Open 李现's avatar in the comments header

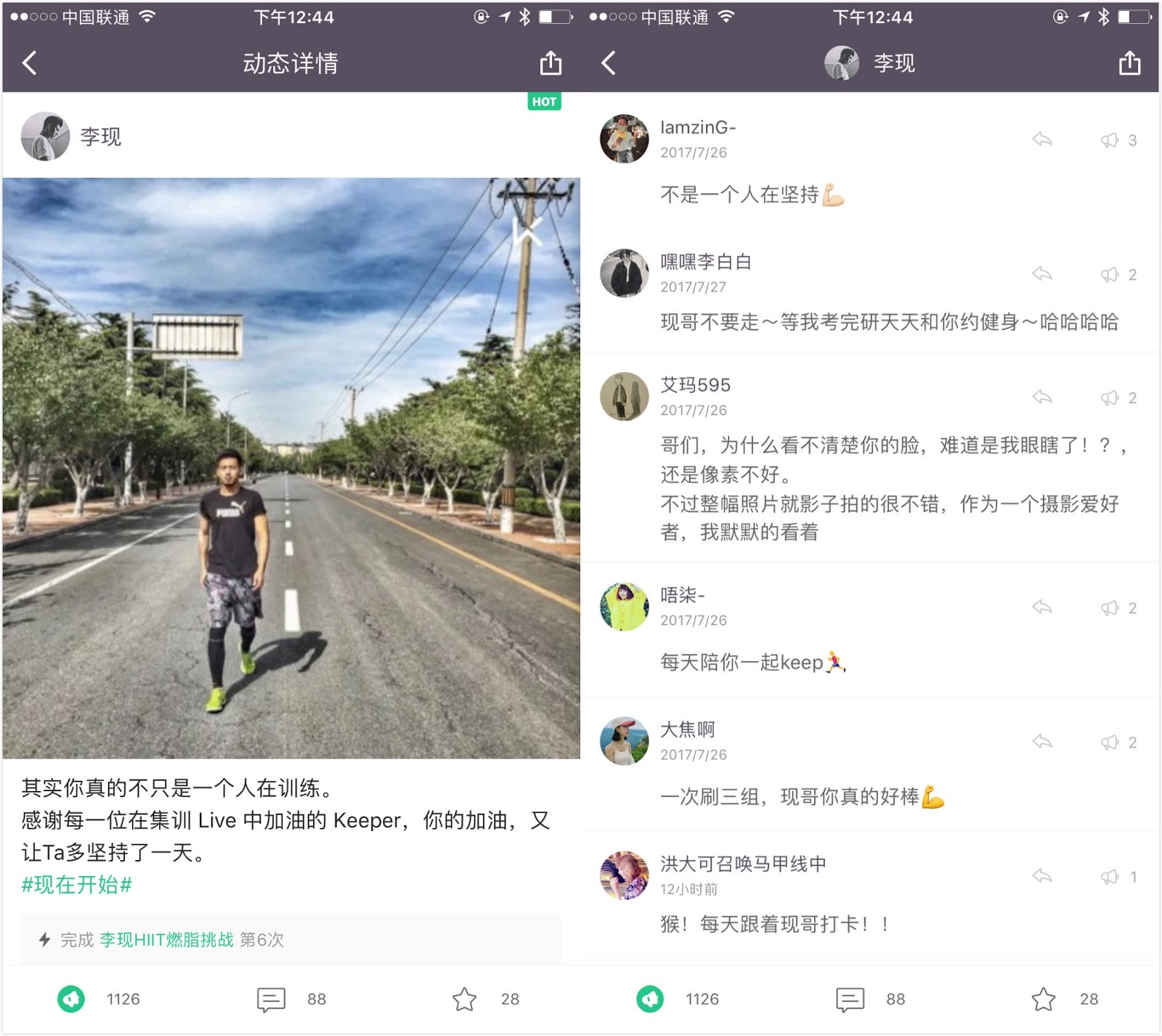(x=842, y=63)
